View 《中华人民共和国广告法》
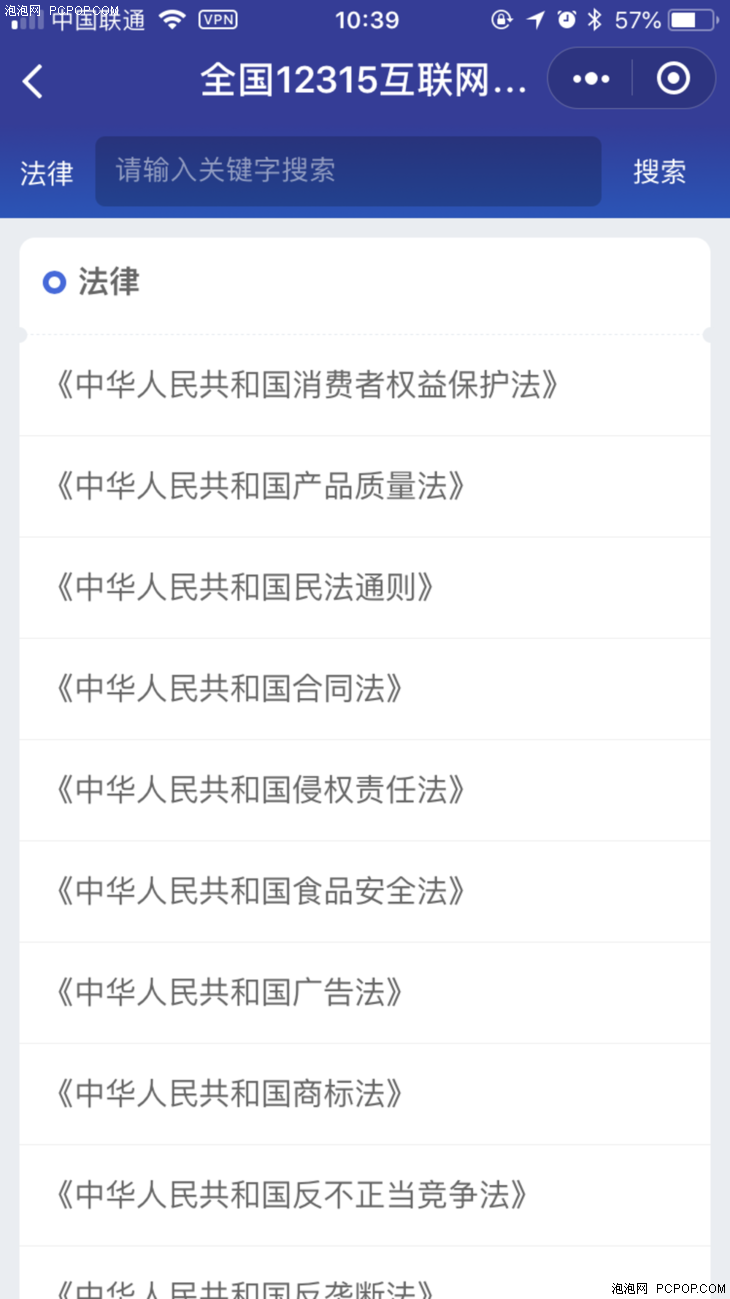Viewport: 730px width, 1299px height. click(x=365, y=993)
